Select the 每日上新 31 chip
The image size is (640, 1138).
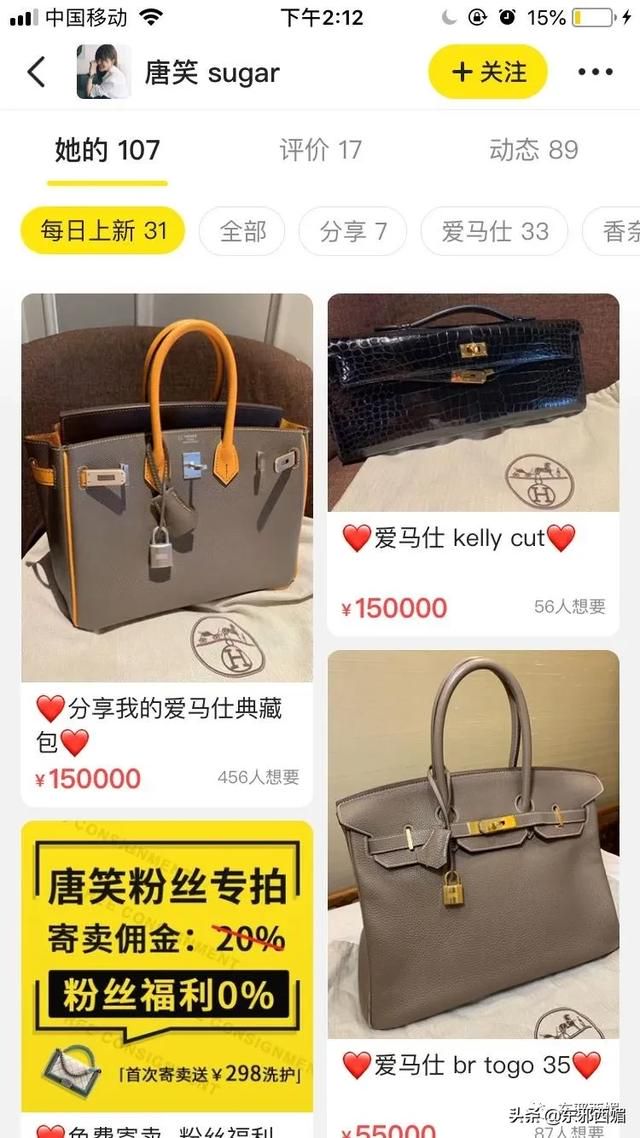point(103,232)
